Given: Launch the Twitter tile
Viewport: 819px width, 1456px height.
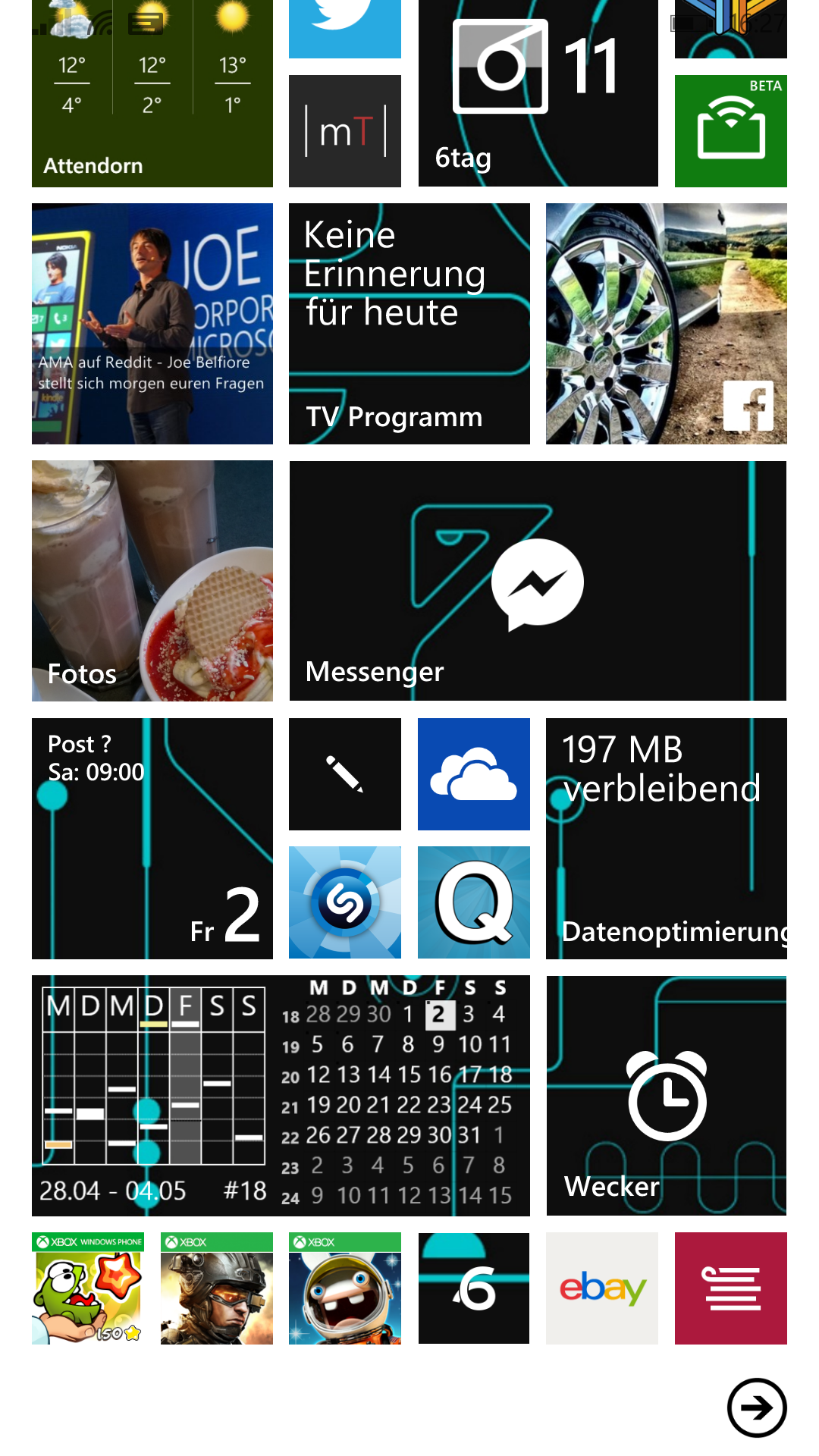Looking at the screenshot, I should click(x=345, y=29).
